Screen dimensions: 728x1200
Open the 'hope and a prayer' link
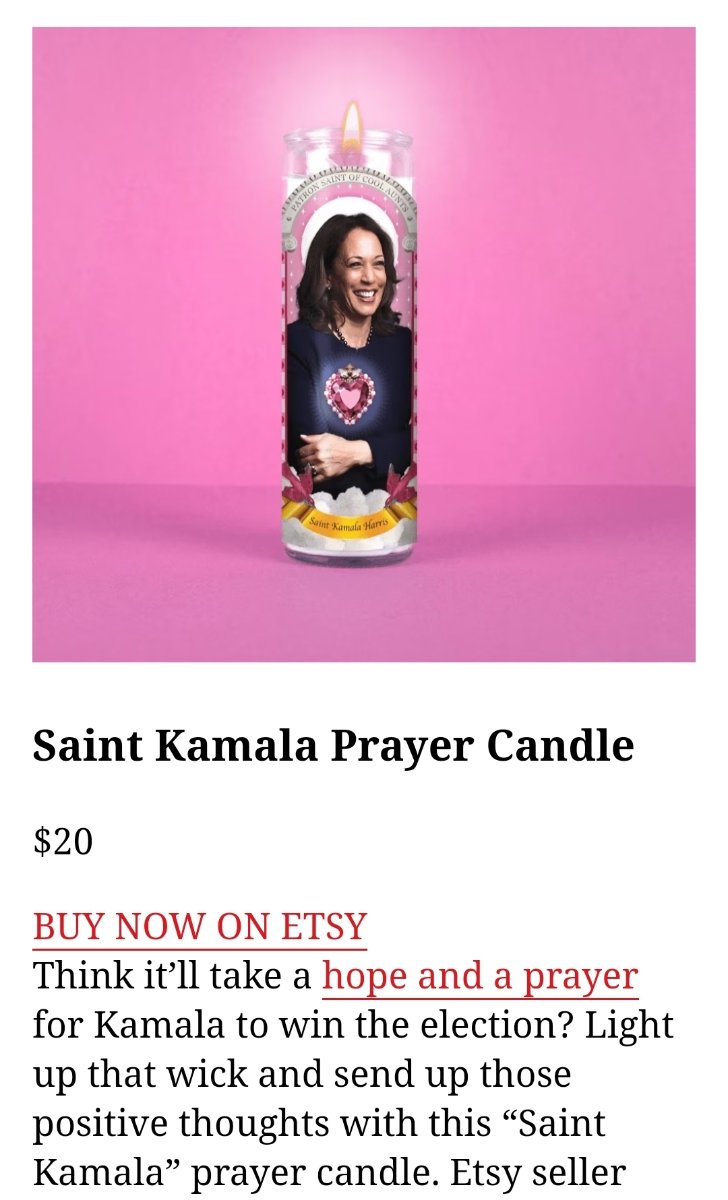click(480, 975)
